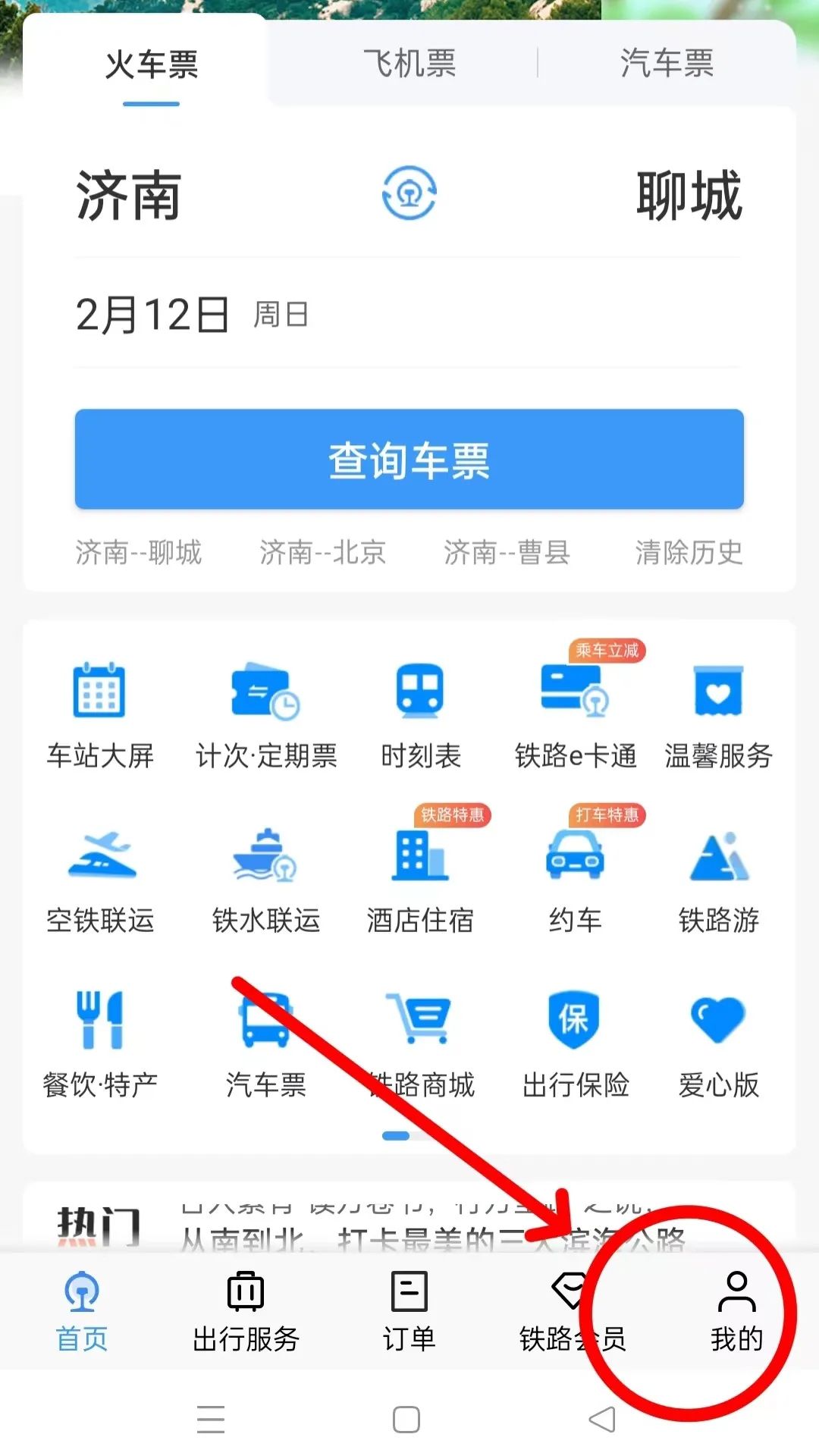Select the 时刻表 timetable icon
Viewport: 819px width, 1456px height.
419,705
